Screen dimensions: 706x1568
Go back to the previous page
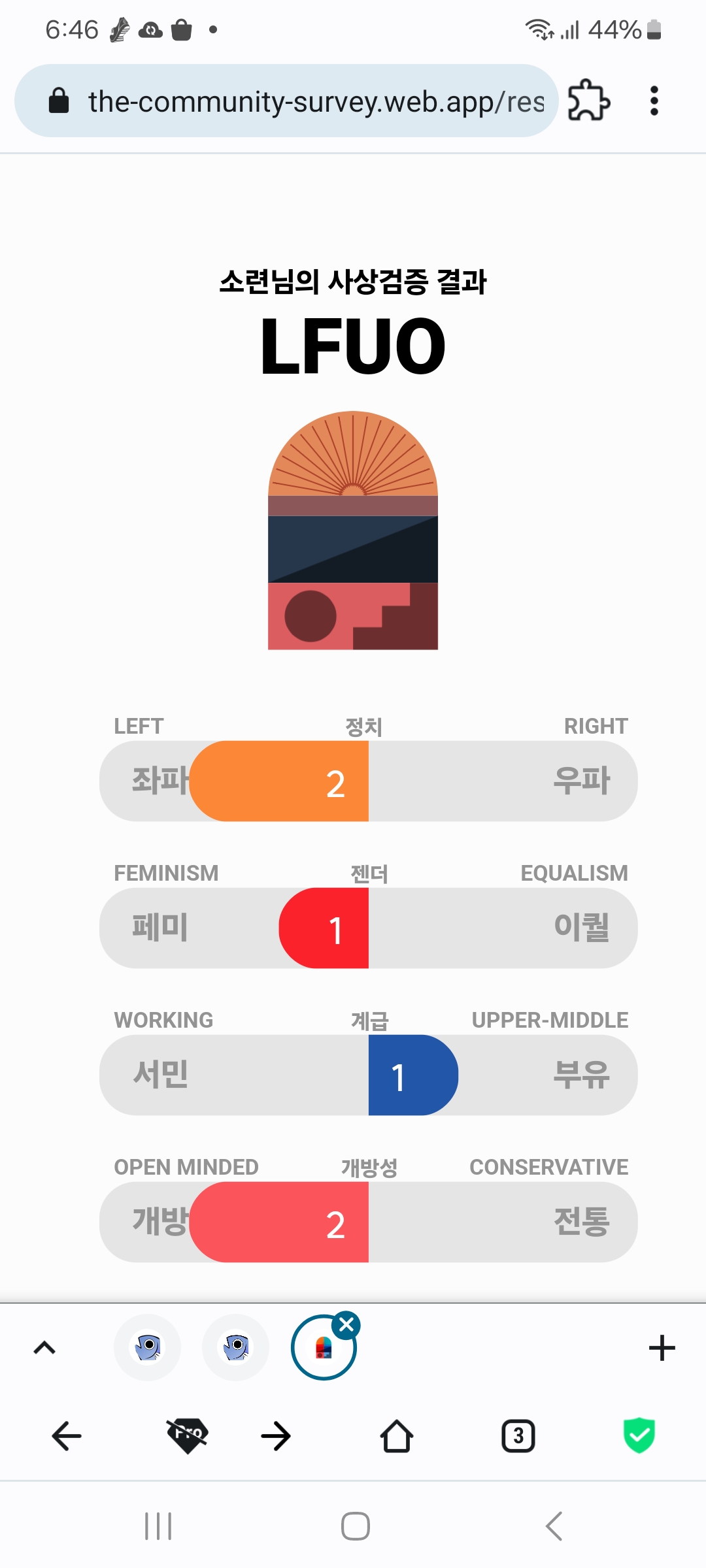click(67, 1436)
